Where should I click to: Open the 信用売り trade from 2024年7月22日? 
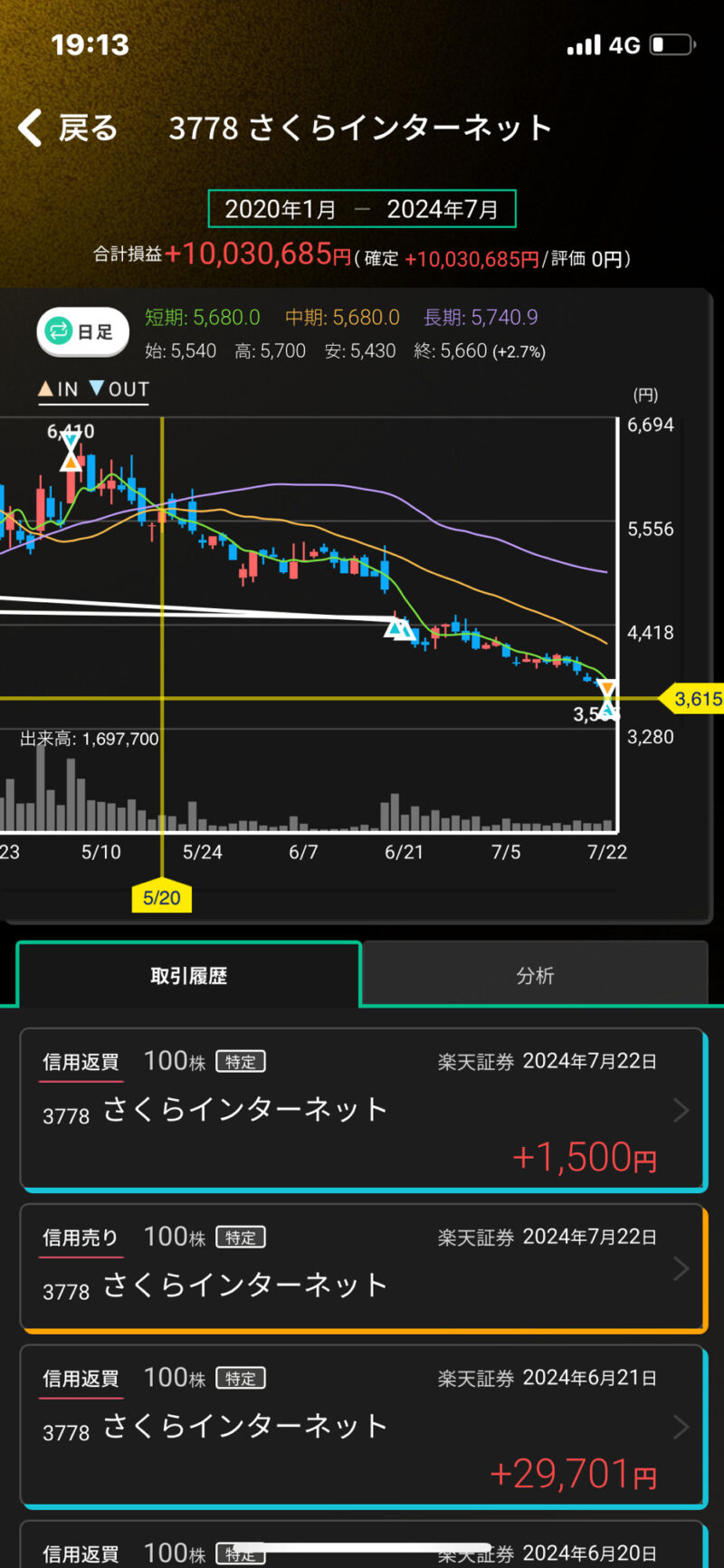(x=363, y=1268)
